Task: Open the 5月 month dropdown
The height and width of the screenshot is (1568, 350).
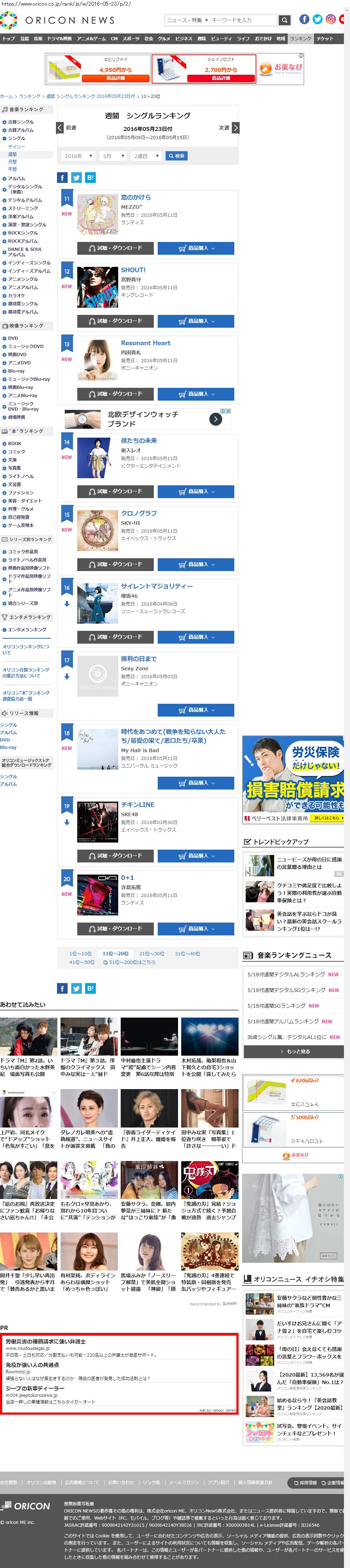Action: pyautogui.click(x=113, y=156)
